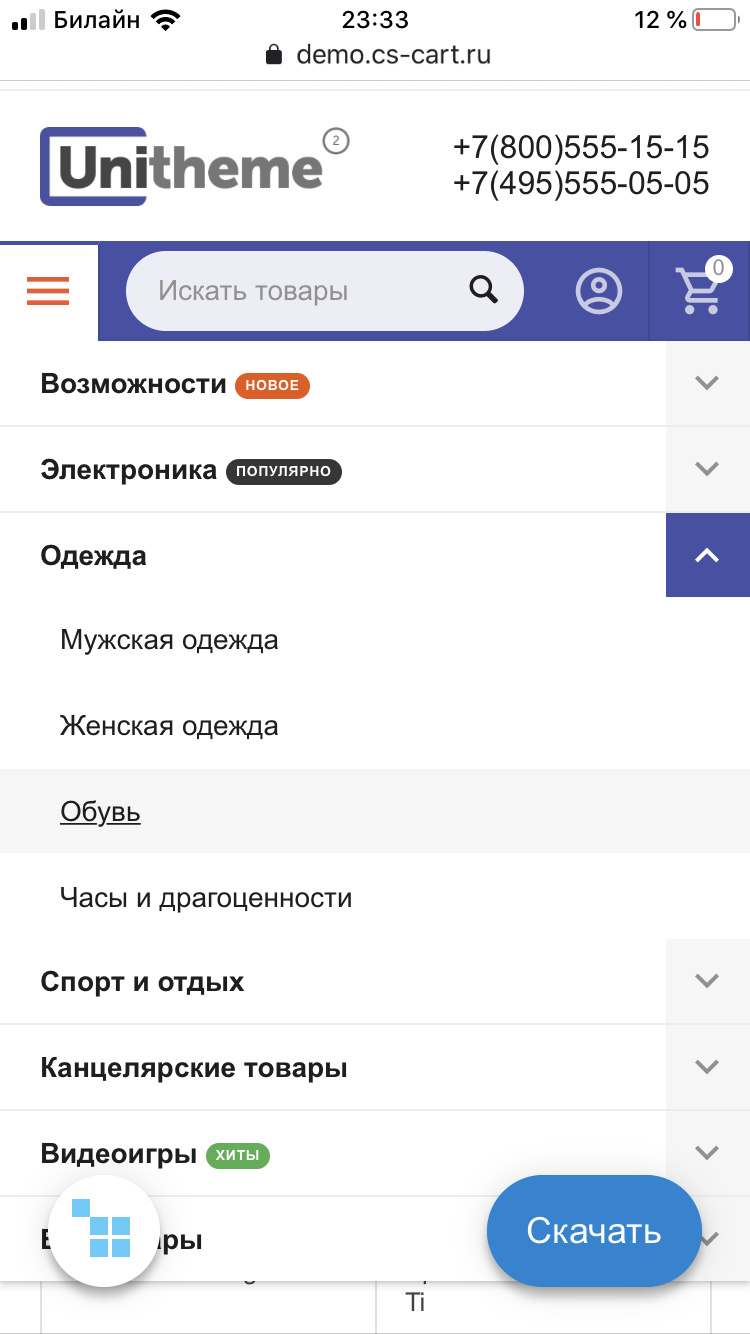Tap the magnifier search icon
Image resolution: width=750 pixels, height=1334 pixels.
[x=484, y=290]
